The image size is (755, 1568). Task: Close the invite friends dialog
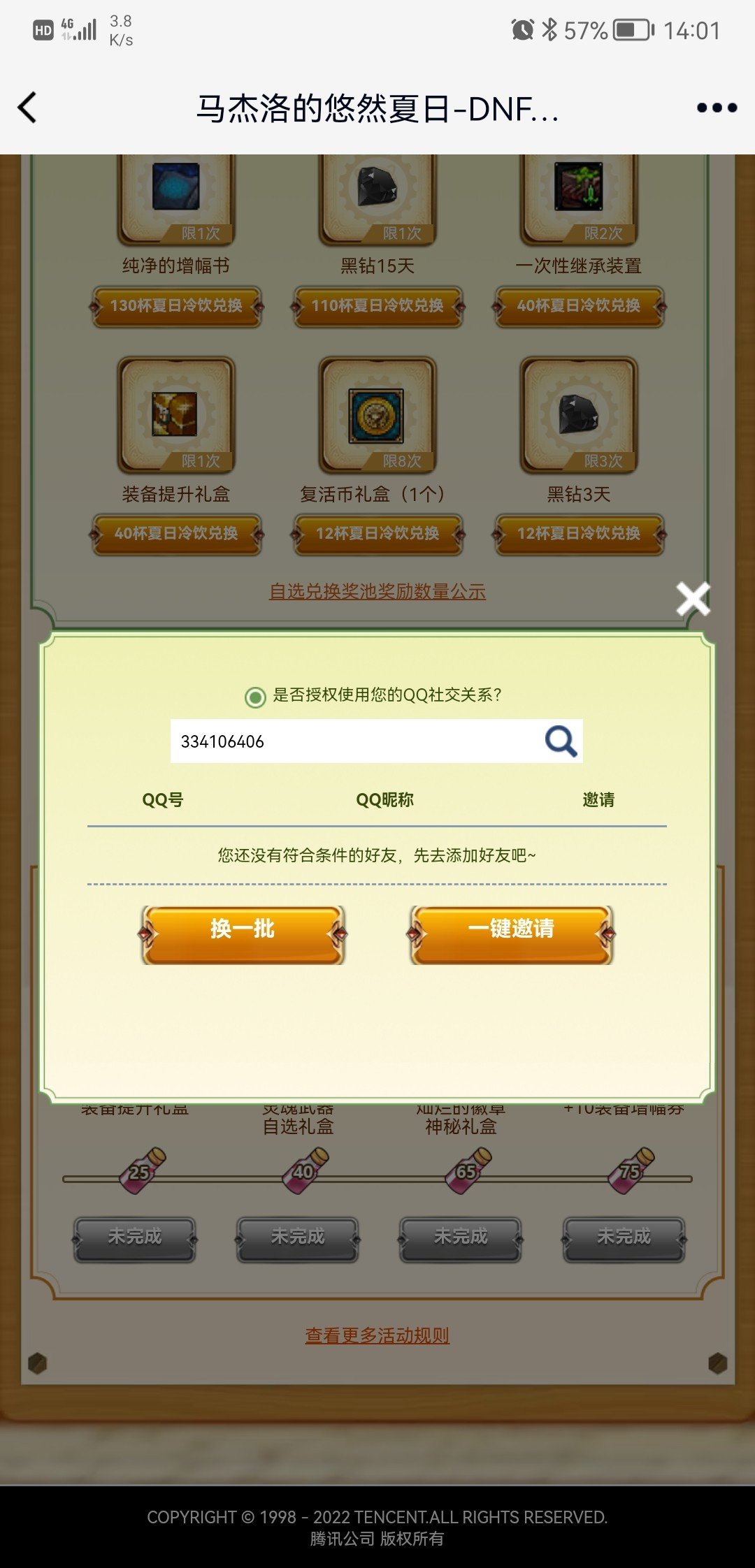coord(691,599)
